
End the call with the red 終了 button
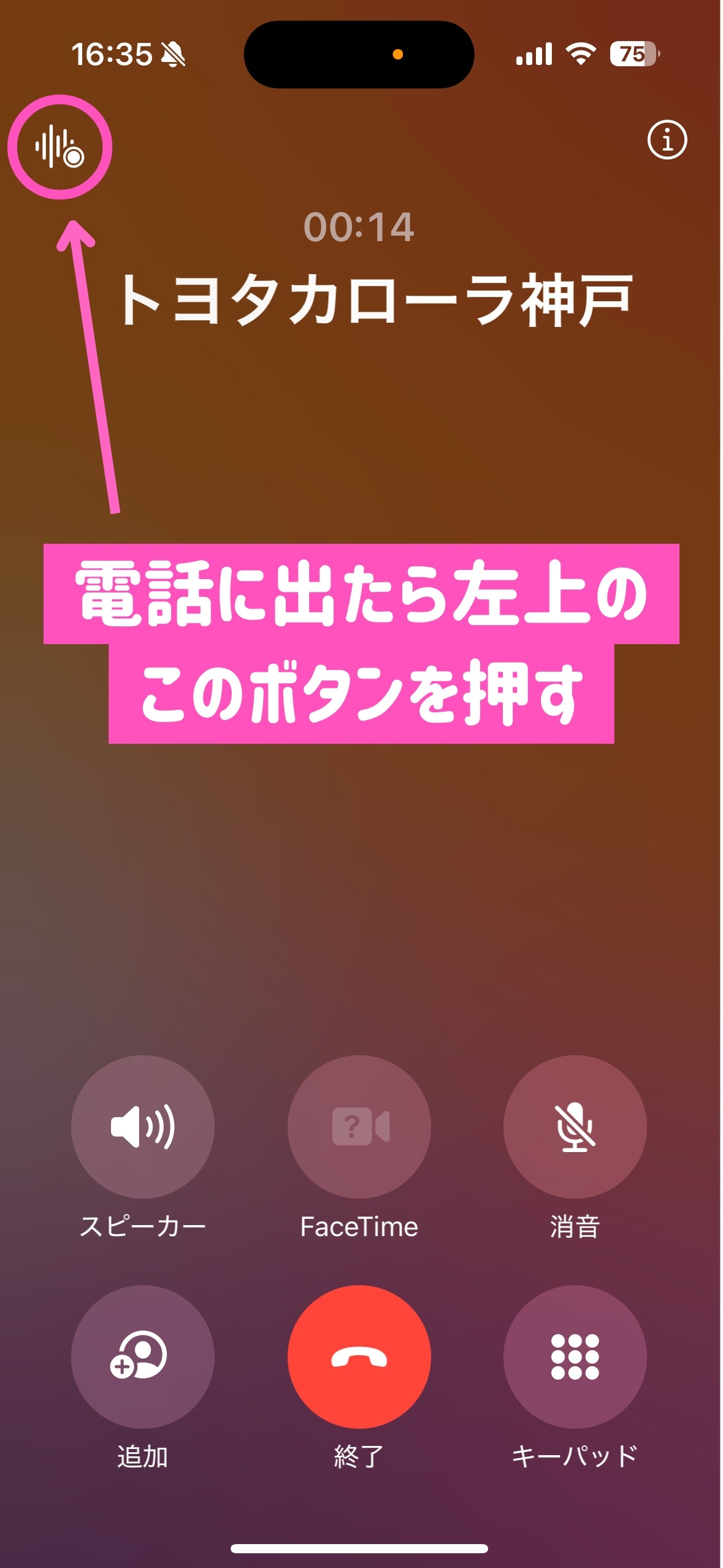(x=359, y=1356)
